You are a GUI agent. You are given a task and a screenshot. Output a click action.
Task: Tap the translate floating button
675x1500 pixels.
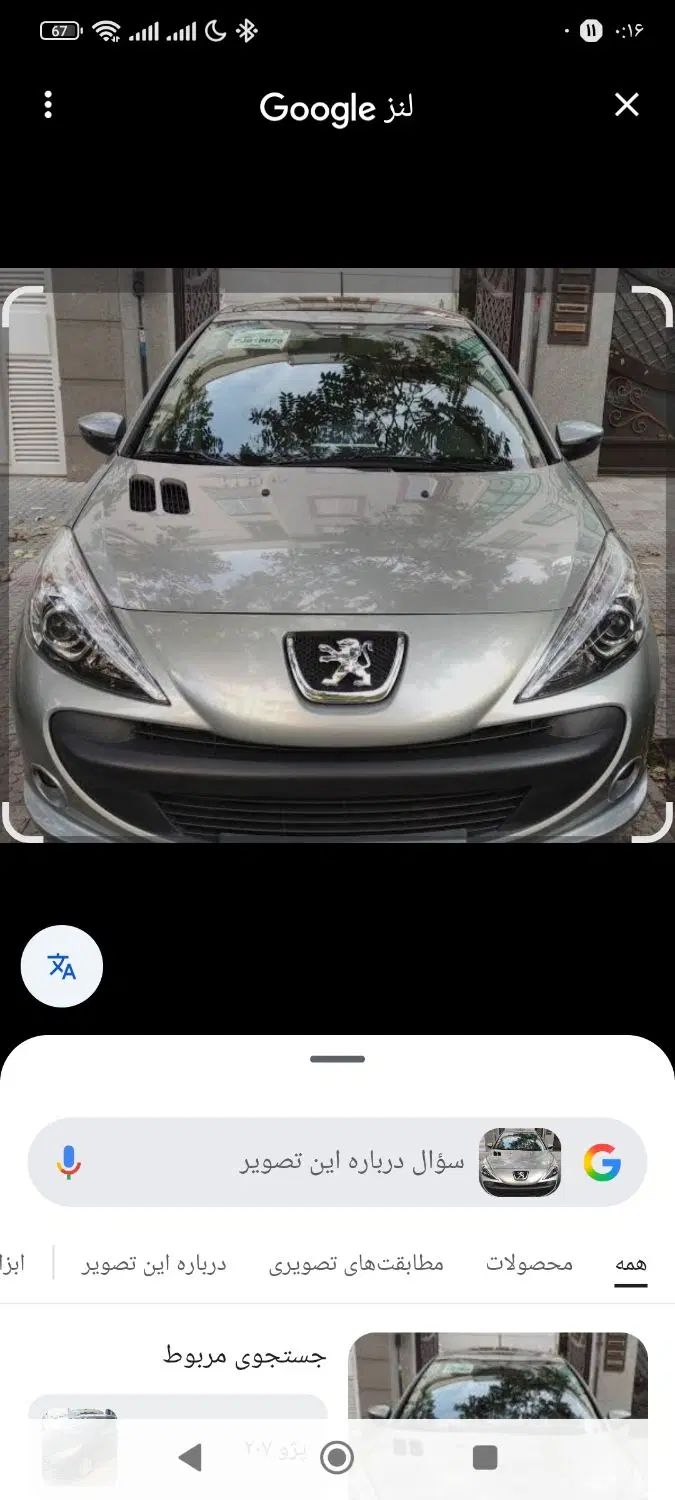click(x=62, y=966)
